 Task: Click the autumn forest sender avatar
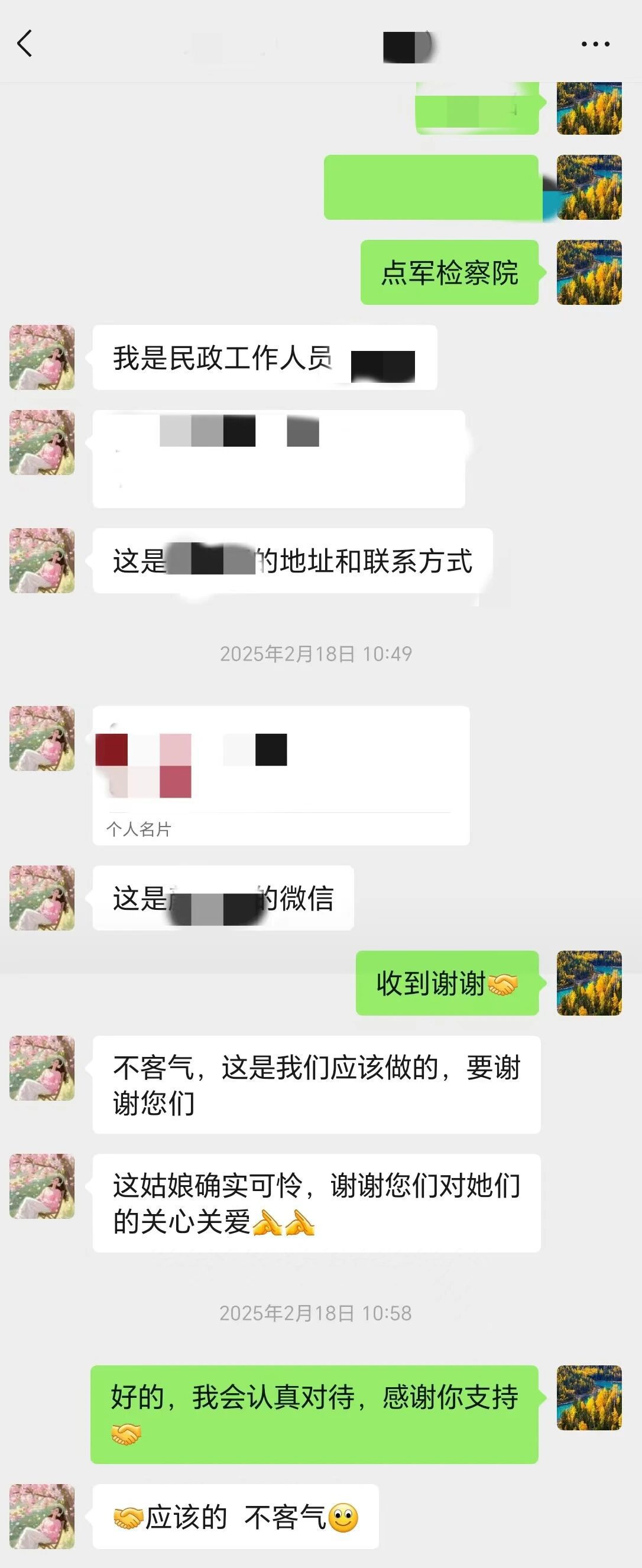[x=588, y=274]
